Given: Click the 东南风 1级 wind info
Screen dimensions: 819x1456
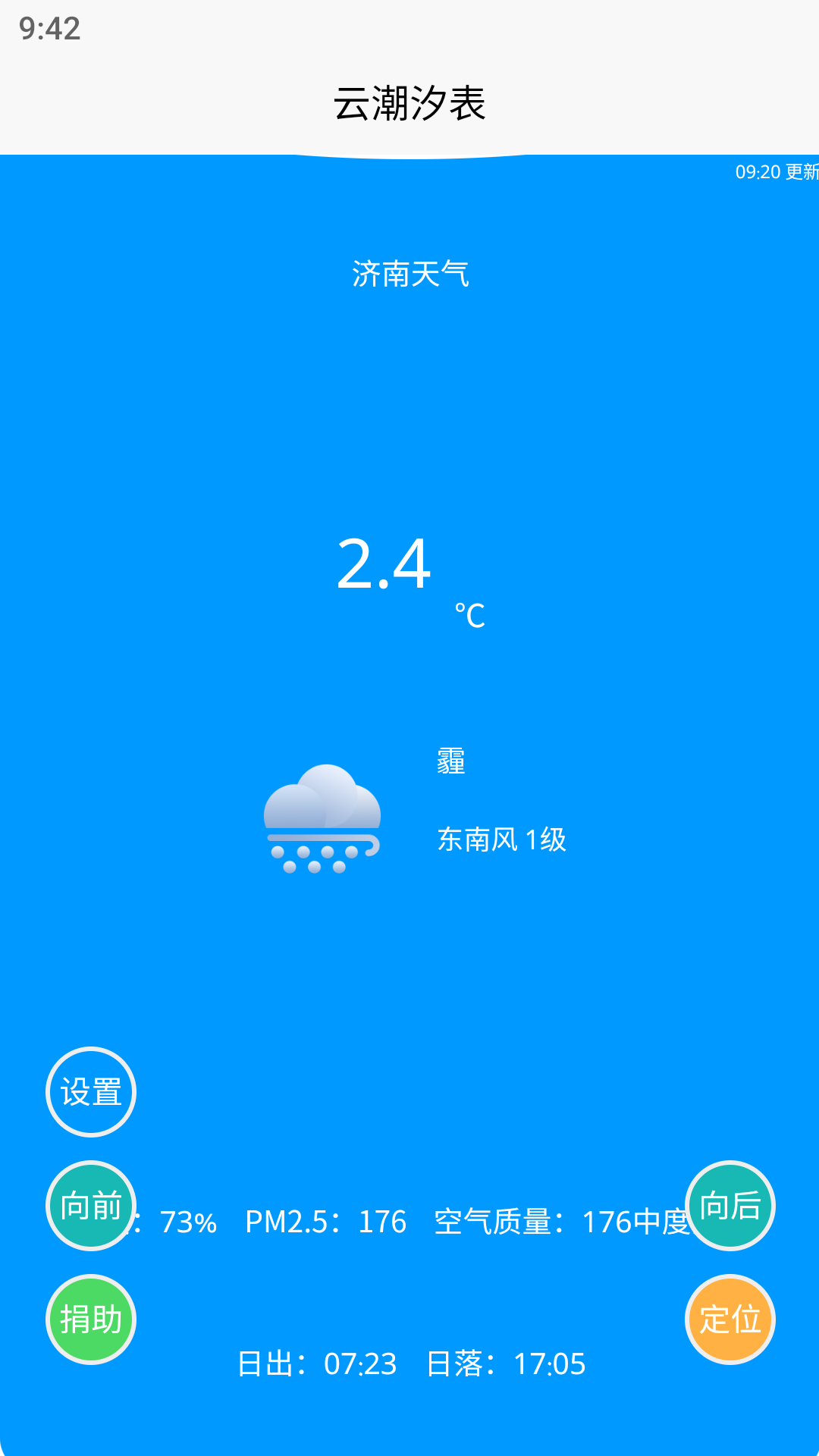Looking at the screenshot, I should pyautogui.click(x=503, y=839).
